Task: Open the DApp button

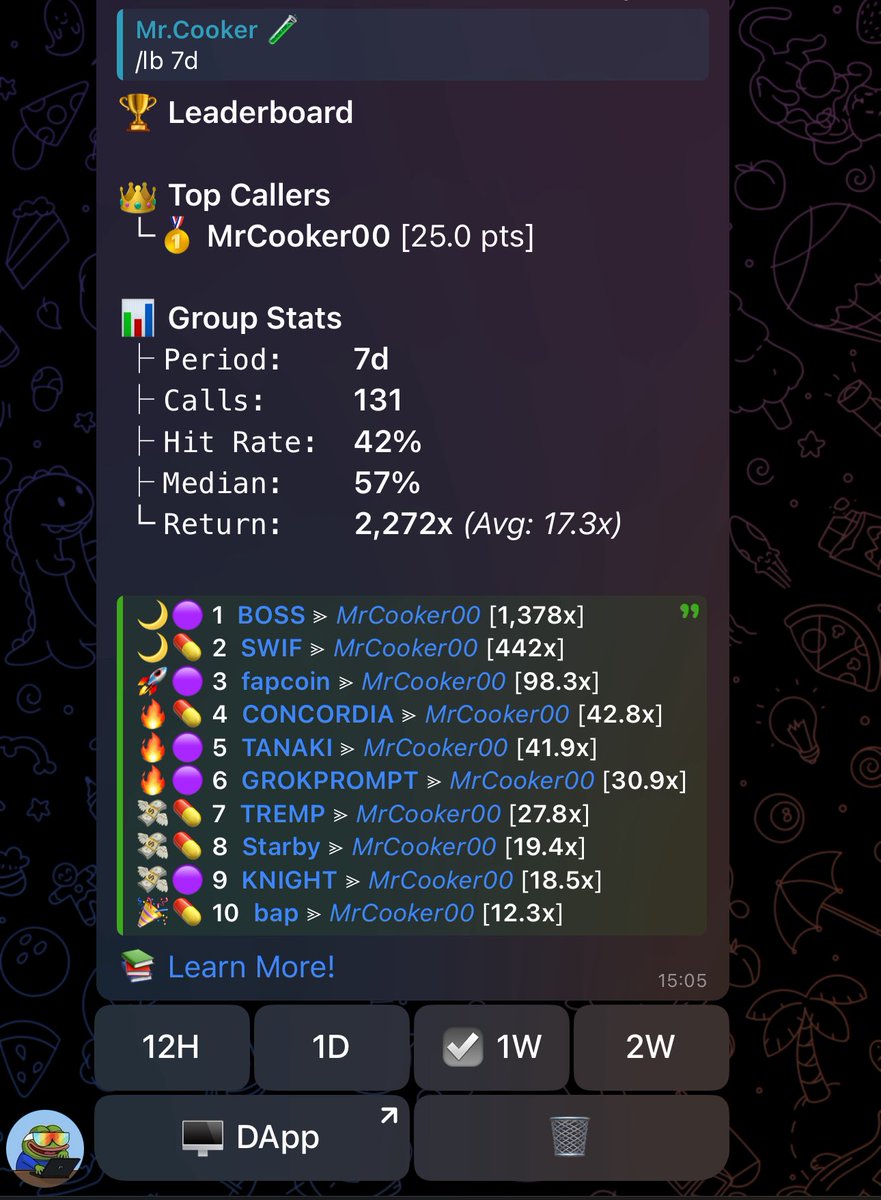Action: (251, 1137)
